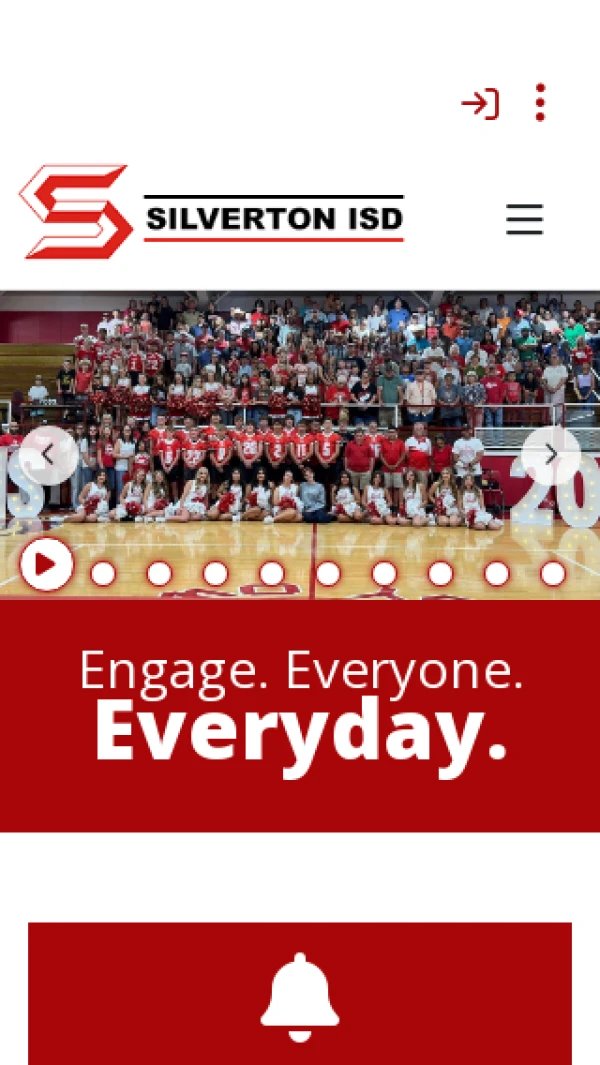Show the previous slideshow image
This screenshot has width=600, height=1065.
[48, 455]
